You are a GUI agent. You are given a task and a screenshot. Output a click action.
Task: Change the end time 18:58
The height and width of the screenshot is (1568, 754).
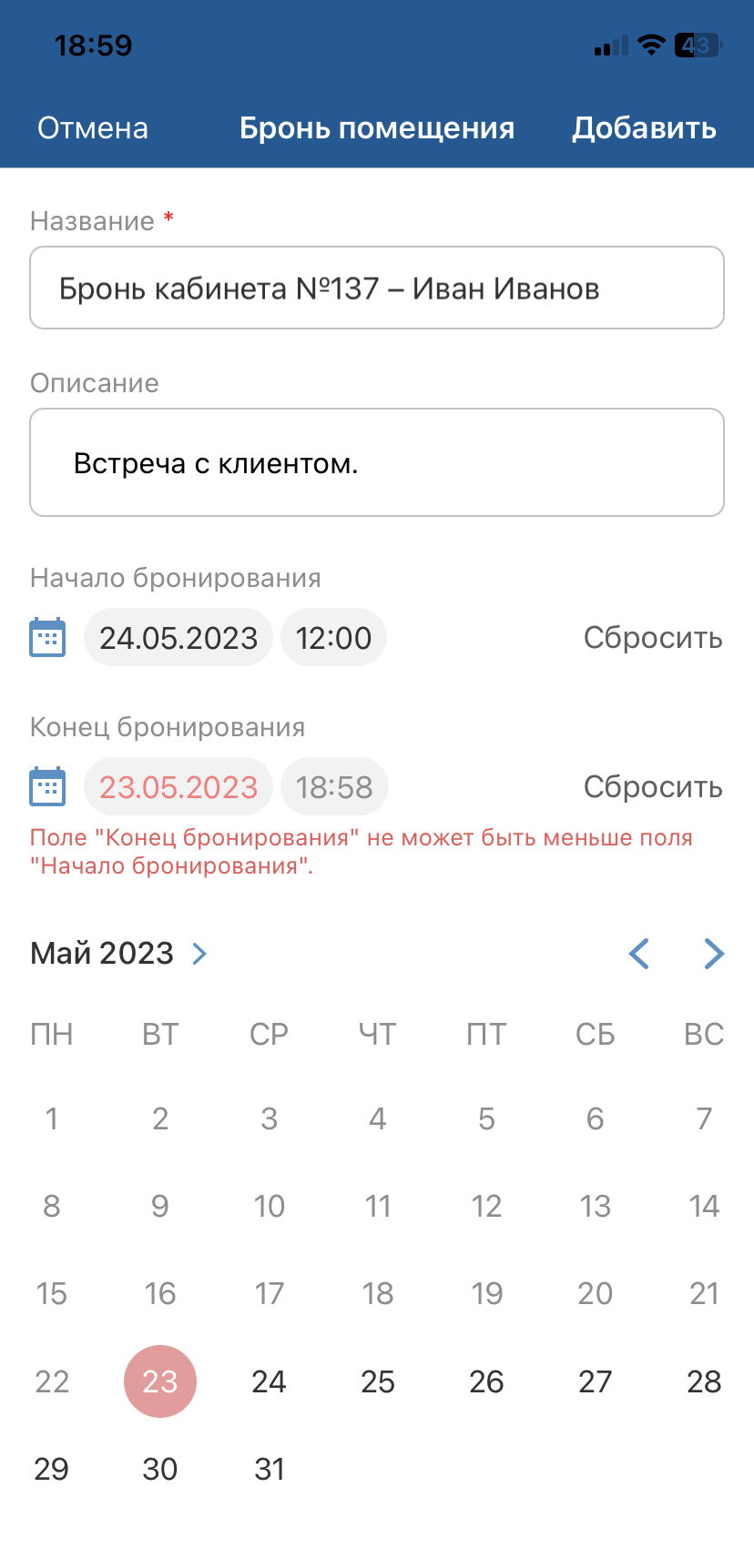[x=334, y=787]
